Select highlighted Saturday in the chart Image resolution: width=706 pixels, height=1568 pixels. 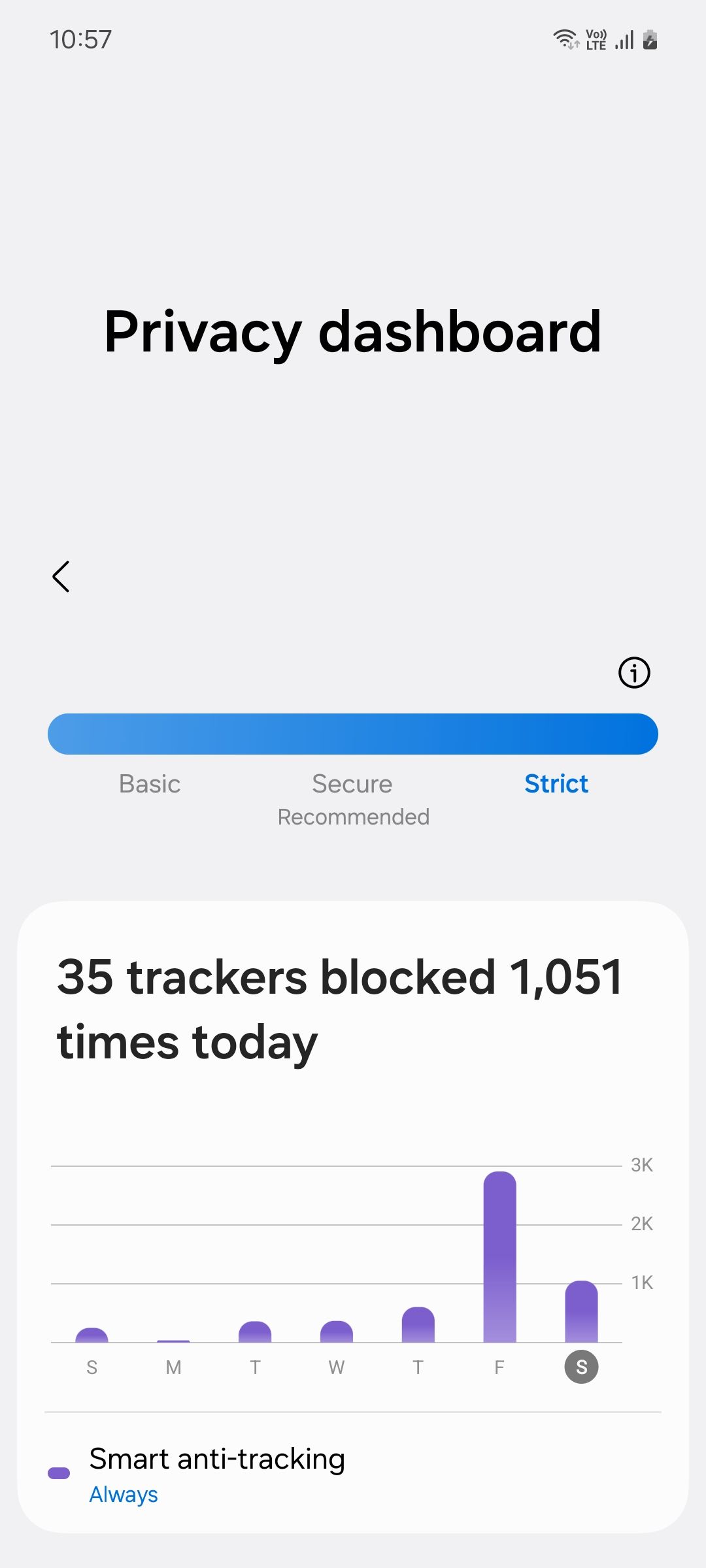tap(581, 1367)
